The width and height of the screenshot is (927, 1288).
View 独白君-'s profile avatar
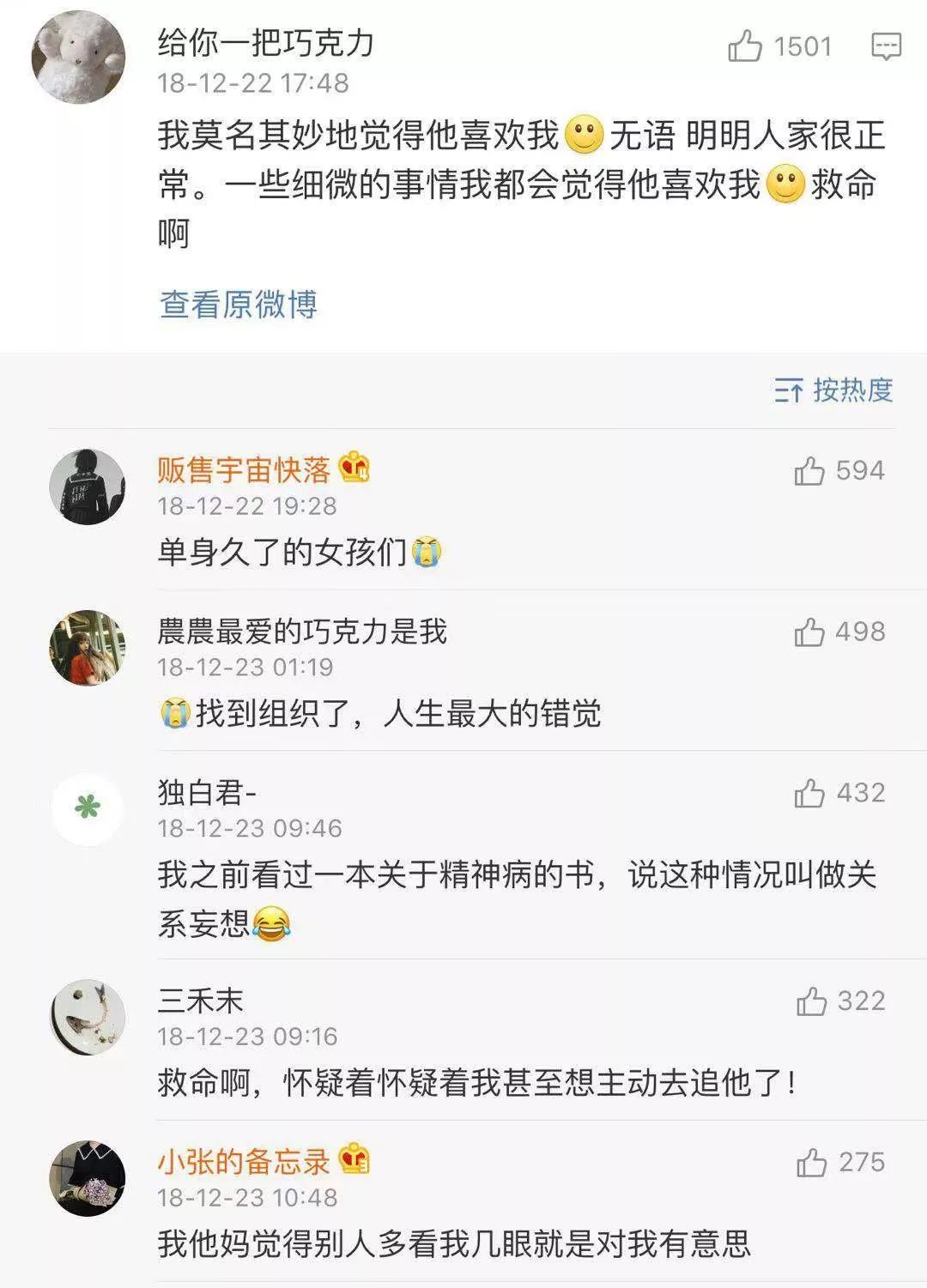point(88,809)
